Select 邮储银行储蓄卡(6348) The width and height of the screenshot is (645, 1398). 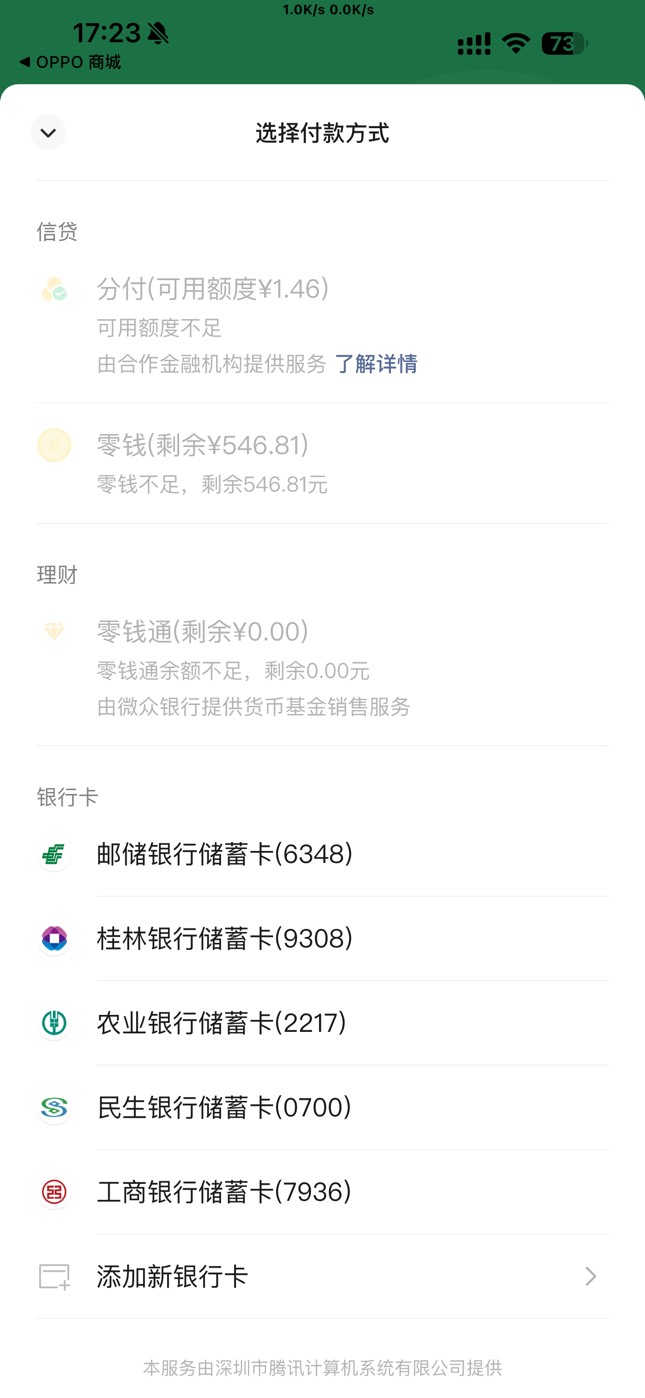point(322,854)
